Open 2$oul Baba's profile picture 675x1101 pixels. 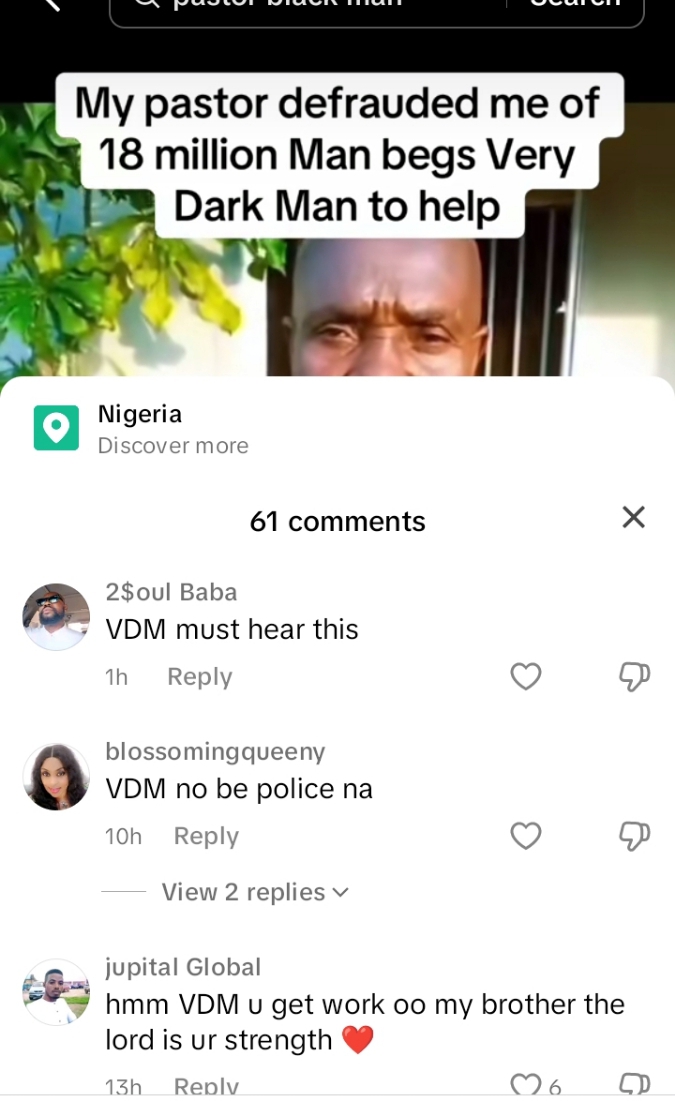point(56,617)
